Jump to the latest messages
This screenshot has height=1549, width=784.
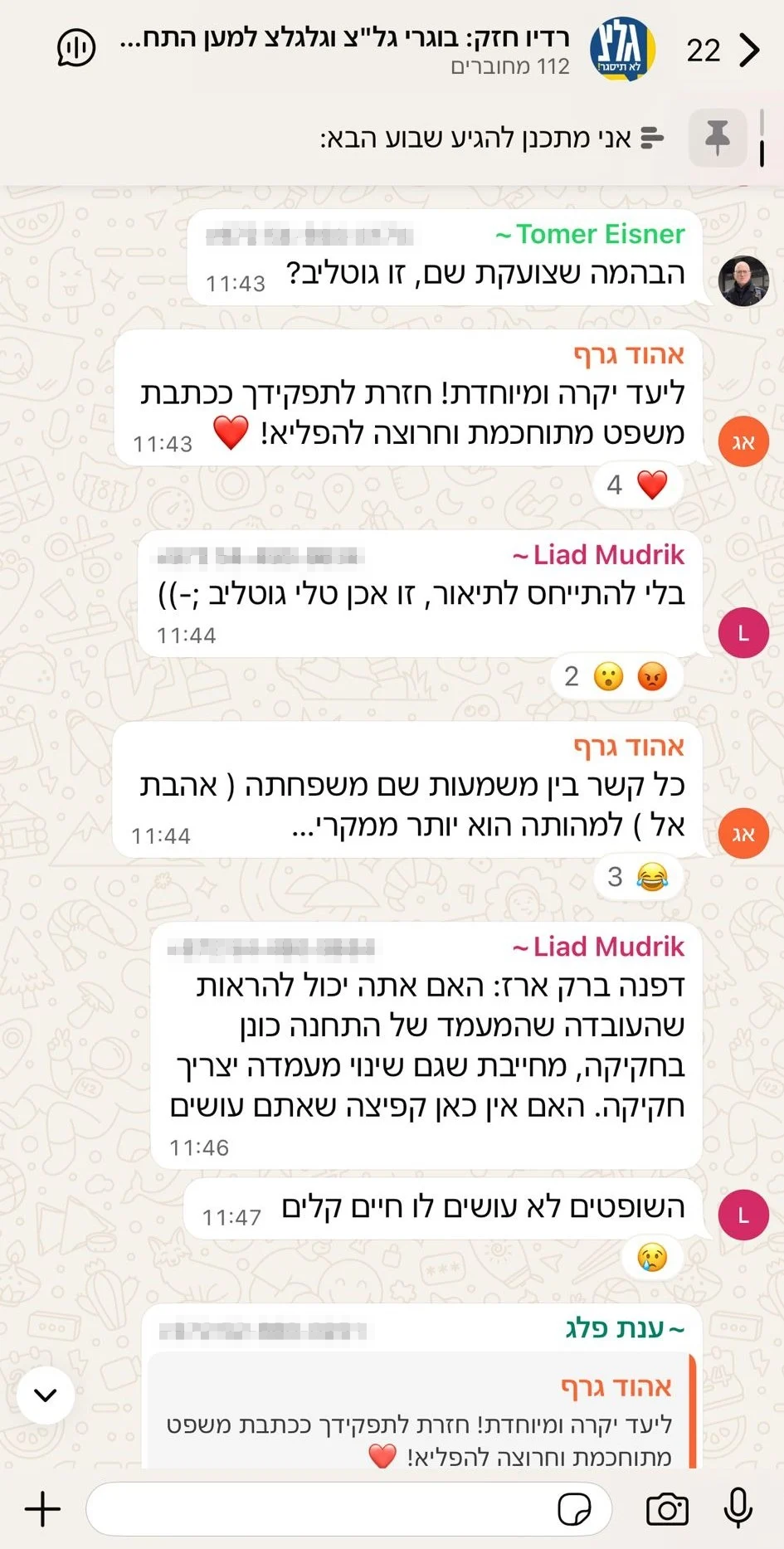click(x=46, y=1395)
